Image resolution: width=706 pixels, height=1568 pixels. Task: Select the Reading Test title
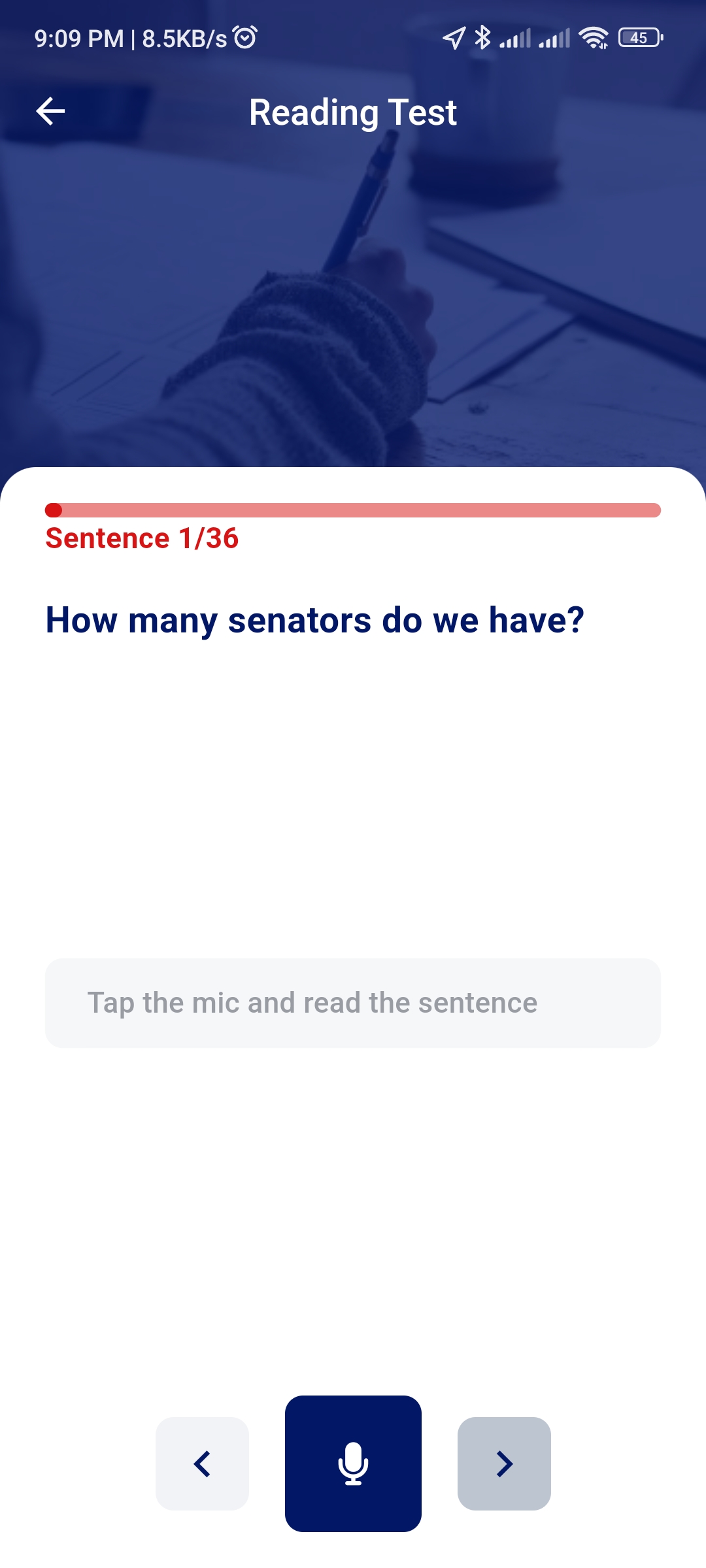click(352, 112)
